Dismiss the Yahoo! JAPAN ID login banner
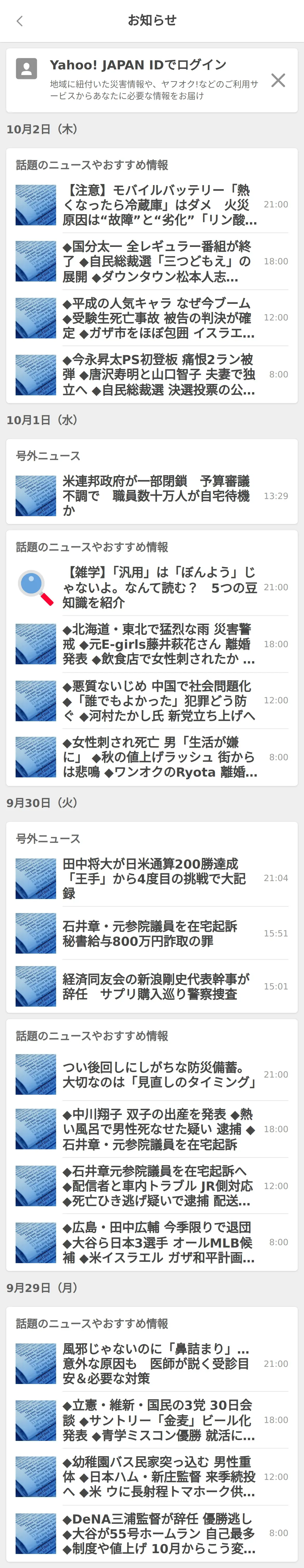 point(278,80)
